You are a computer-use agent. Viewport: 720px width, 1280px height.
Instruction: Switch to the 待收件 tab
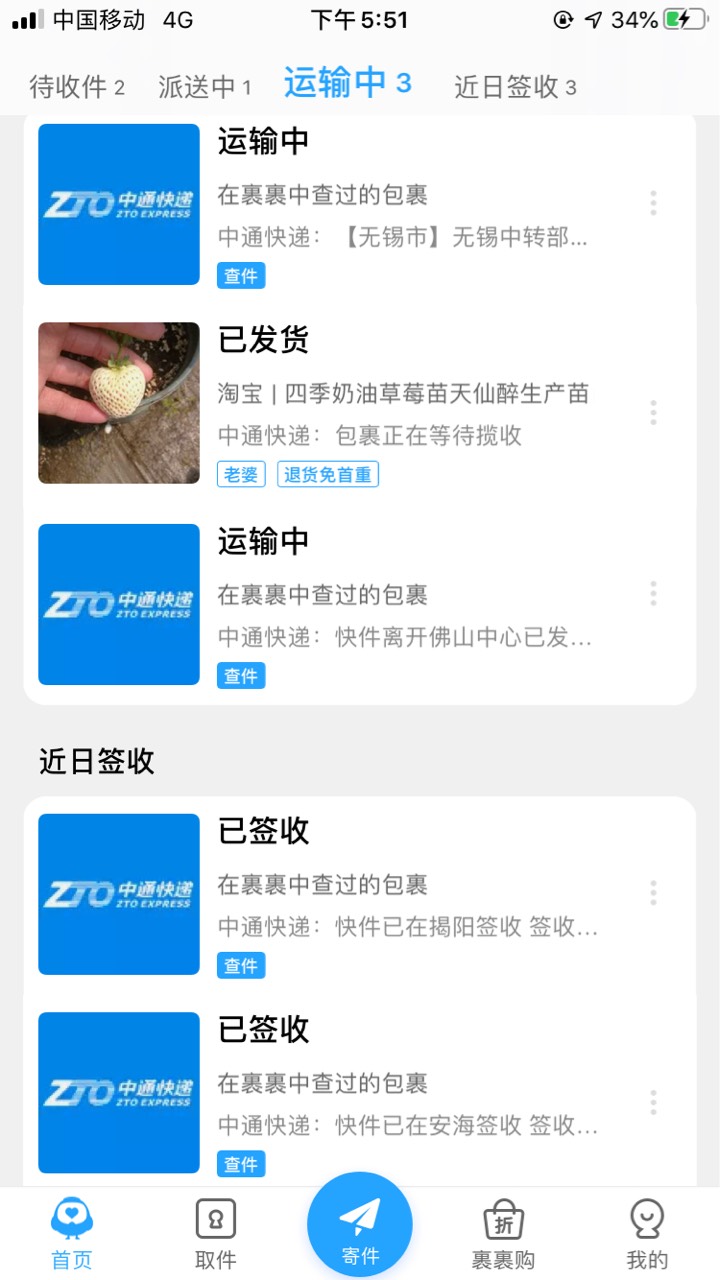(76, 87)
